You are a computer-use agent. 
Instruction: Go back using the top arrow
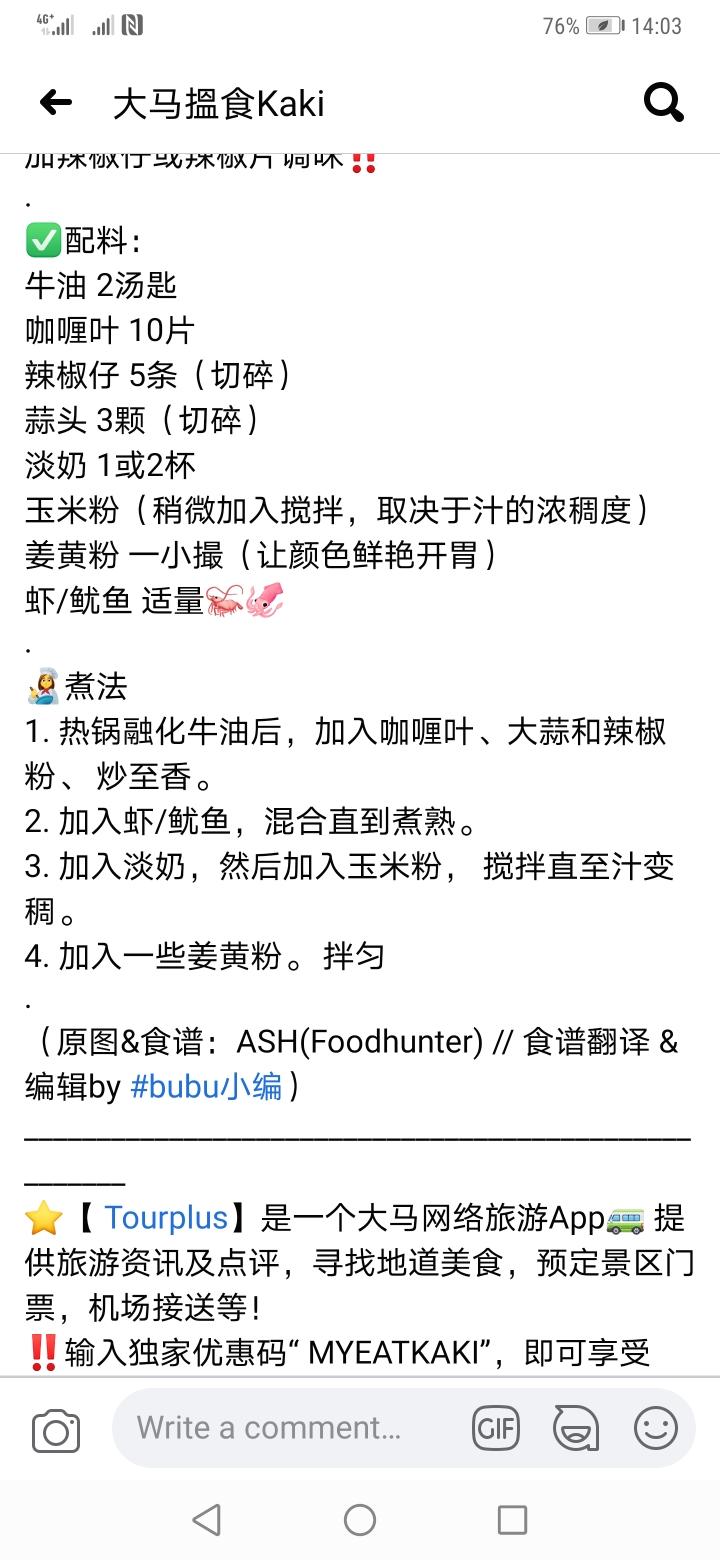click(x=56, y=102)
